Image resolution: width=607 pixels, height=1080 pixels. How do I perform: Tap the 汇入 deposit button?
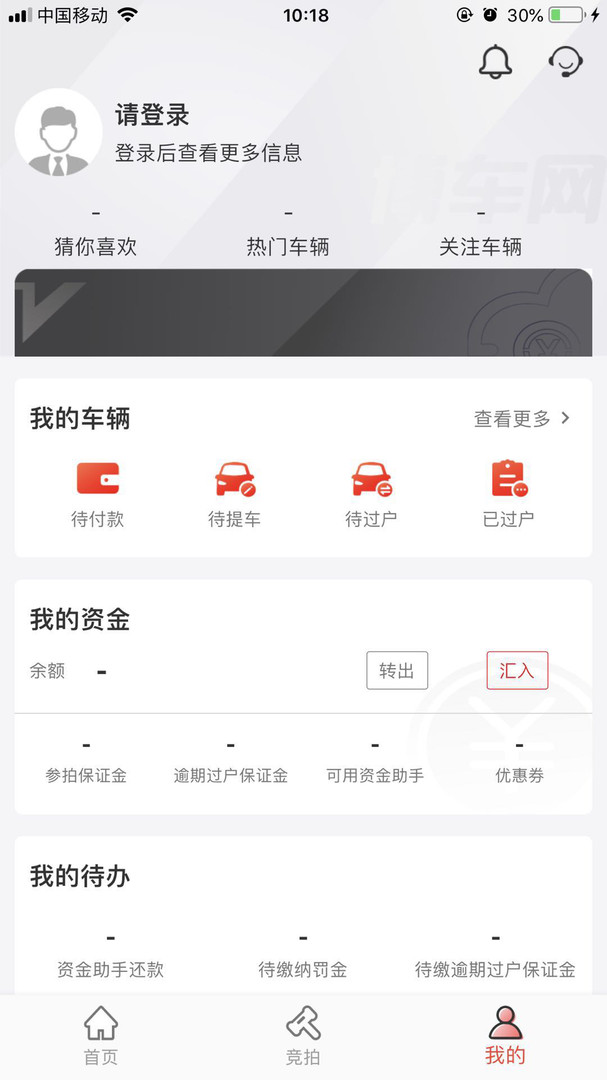(517, 670)
